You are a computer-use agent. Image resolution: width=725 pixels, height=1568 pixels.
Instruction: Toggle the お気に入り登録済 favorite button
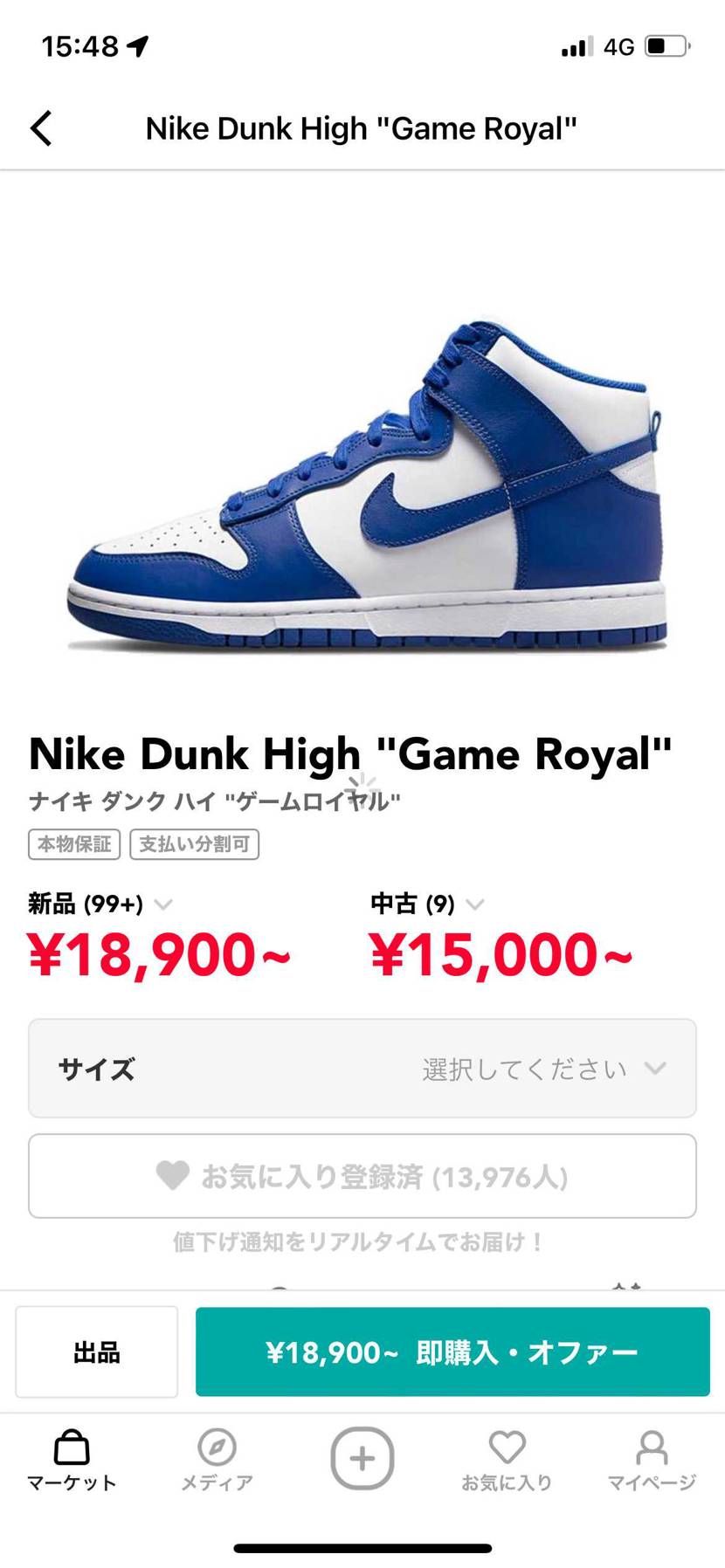pos(362,1176)
